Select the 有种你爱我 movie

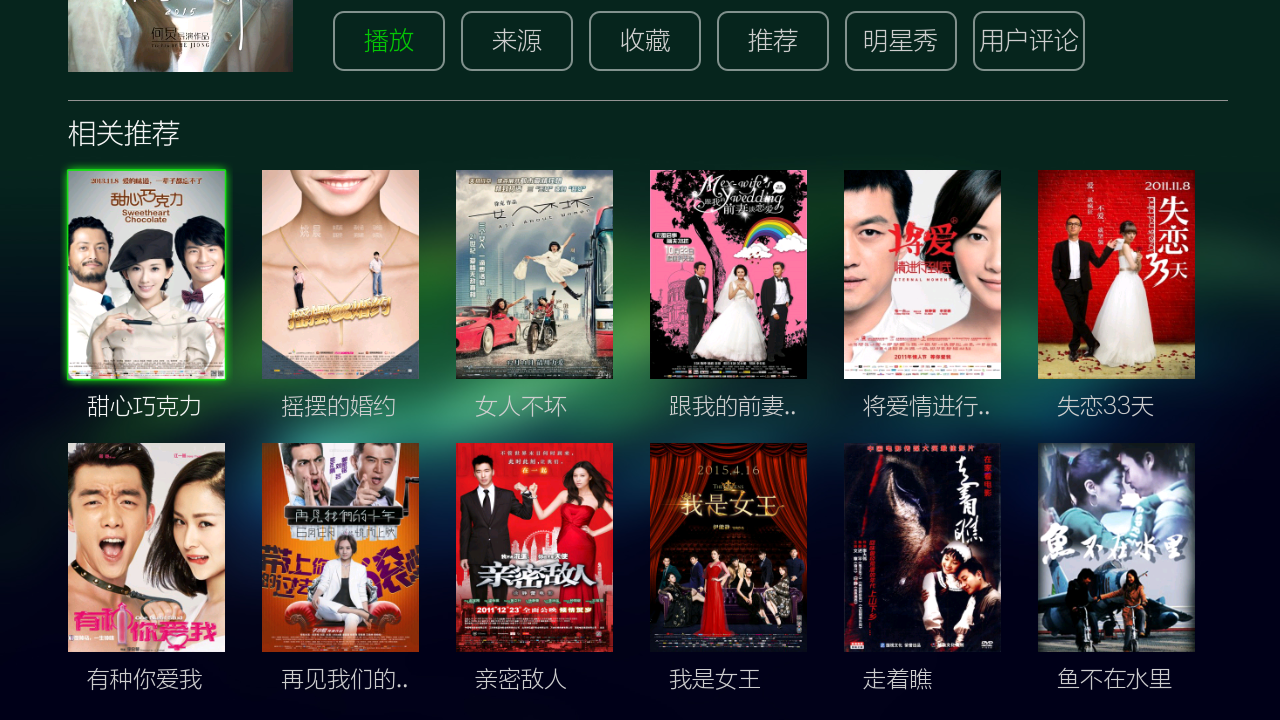[146, 548]
